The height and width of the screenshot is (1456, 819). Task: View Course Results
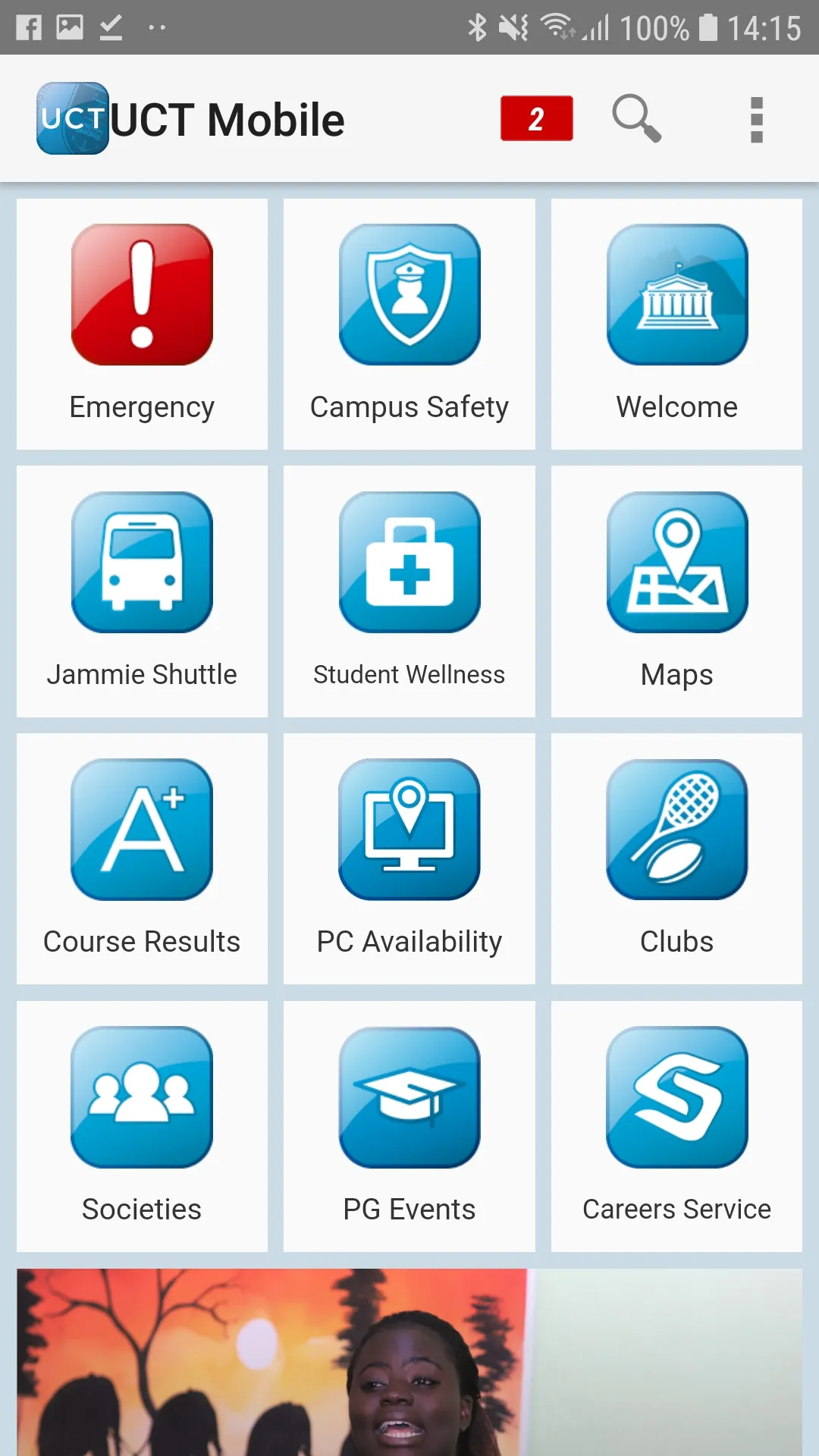142,858
